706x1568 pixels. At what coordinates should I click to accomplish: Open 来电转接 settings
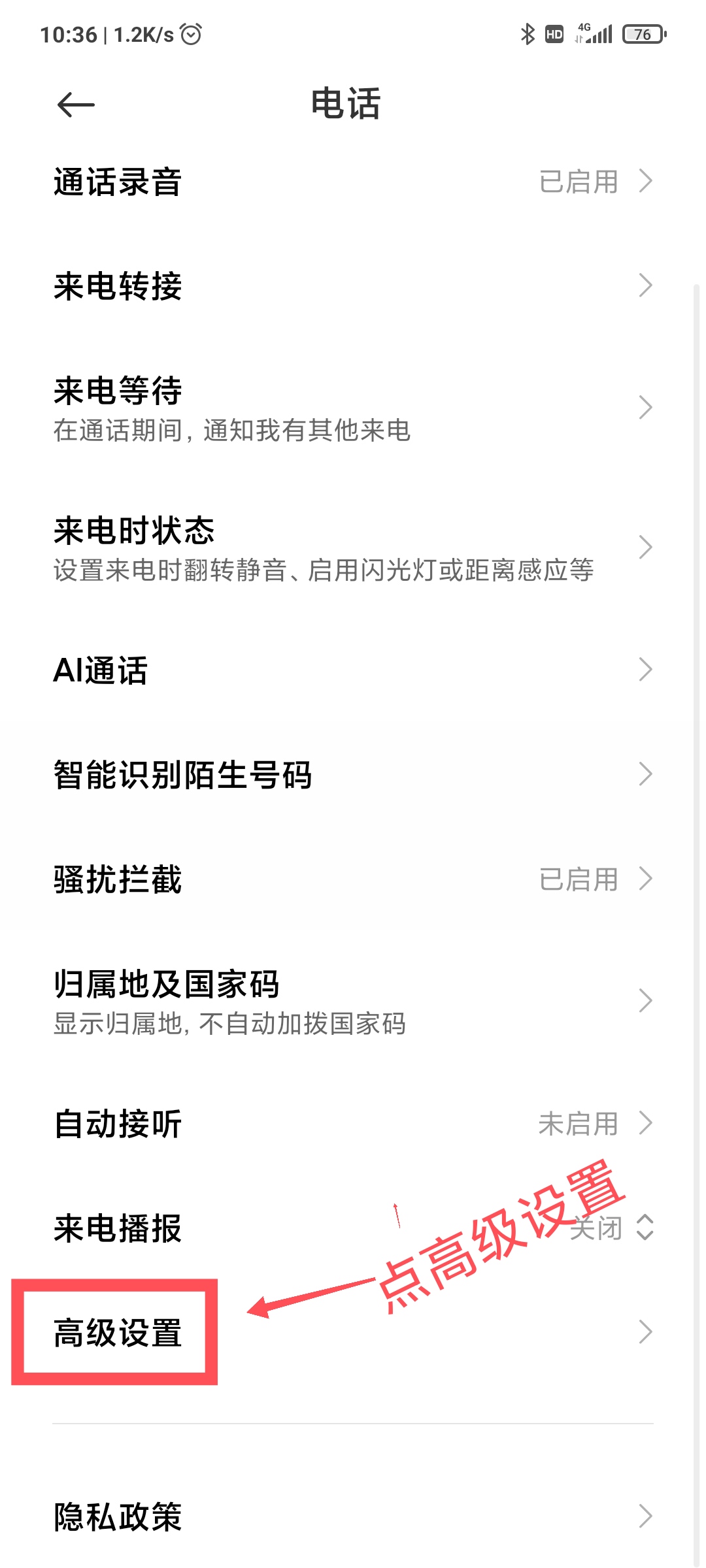click(x=353, y=286)
